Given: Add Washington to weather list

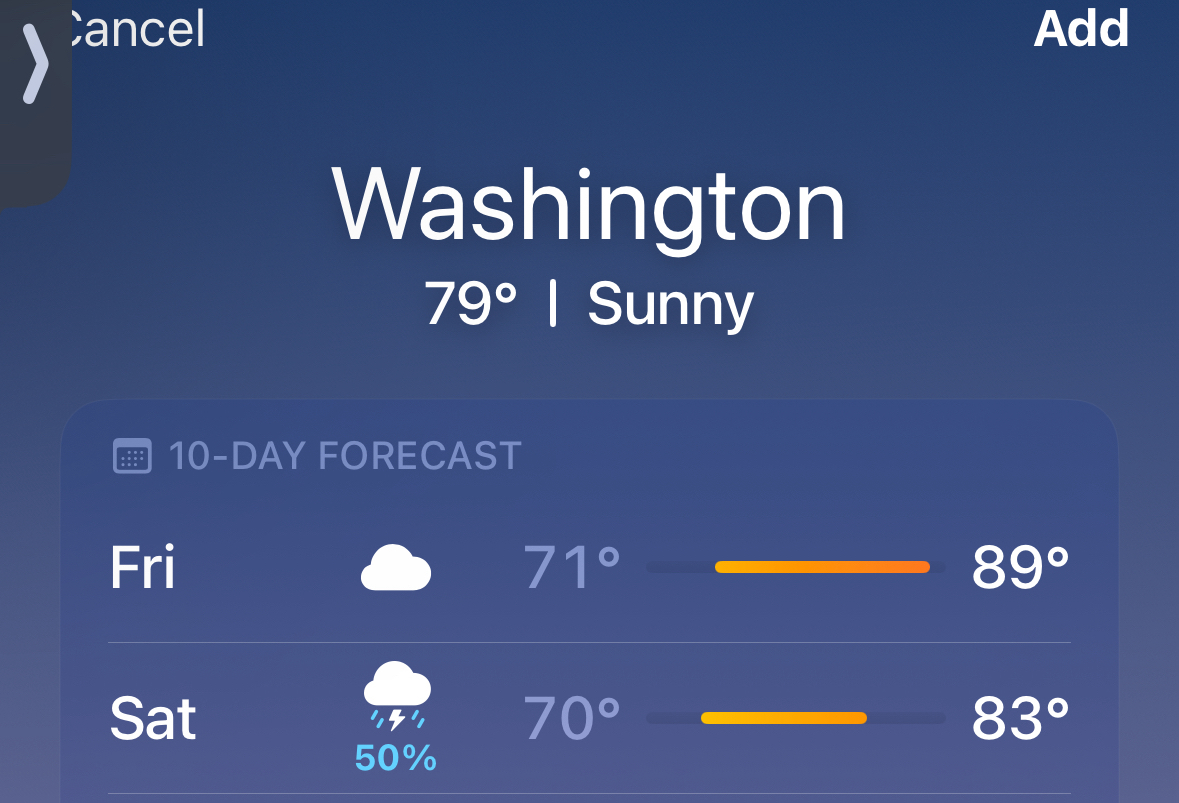Looking at the screenshot, I should 1081,28.
